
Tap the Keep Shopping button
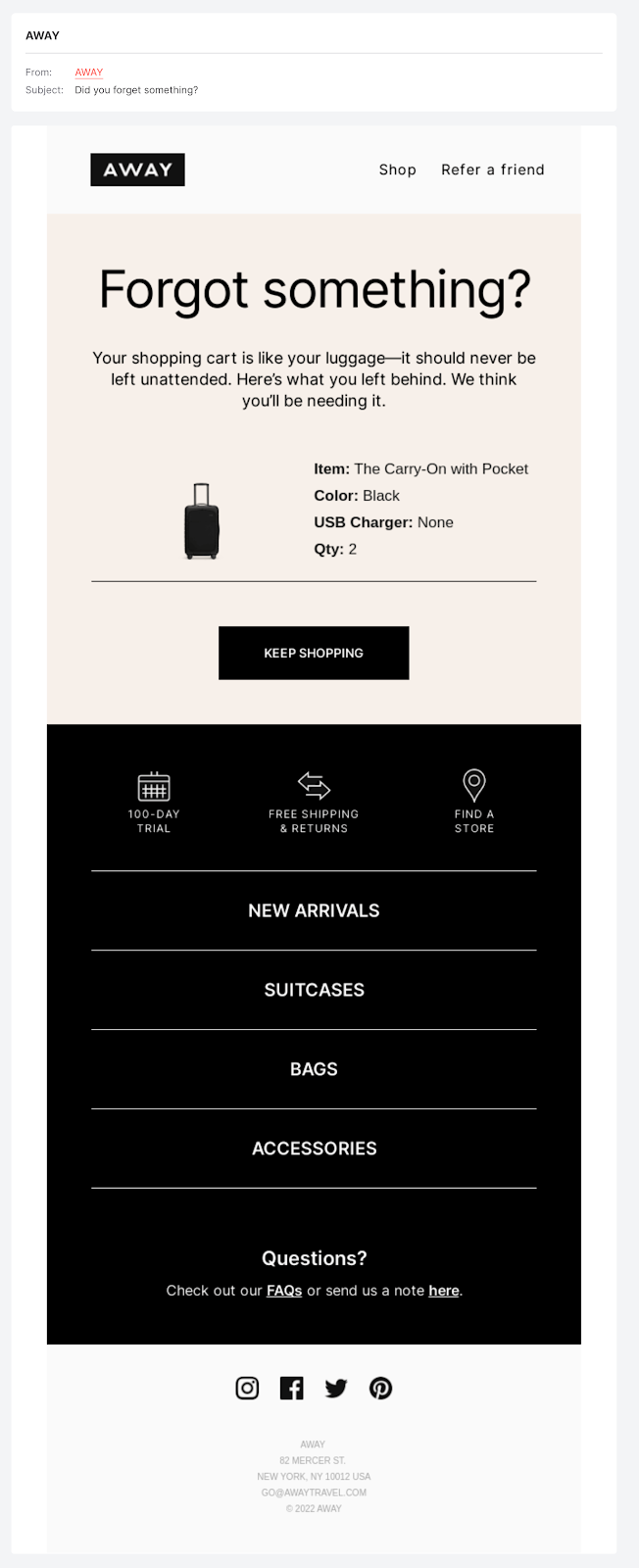(314, 653)
